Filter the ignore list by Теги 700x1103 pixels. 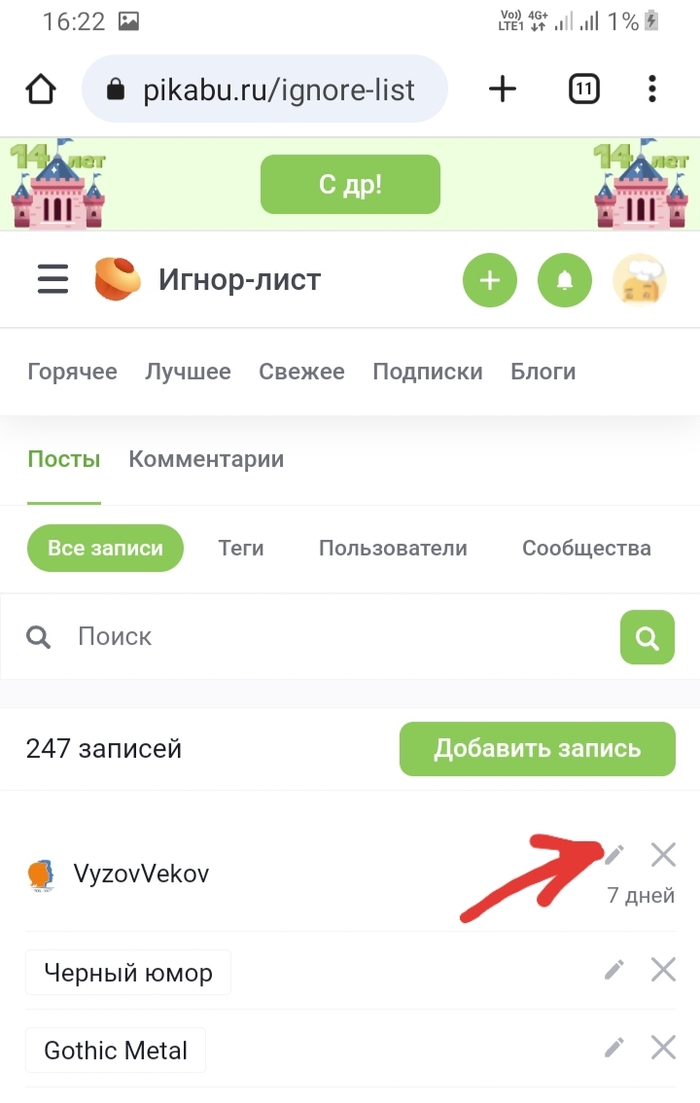[241, 548]
